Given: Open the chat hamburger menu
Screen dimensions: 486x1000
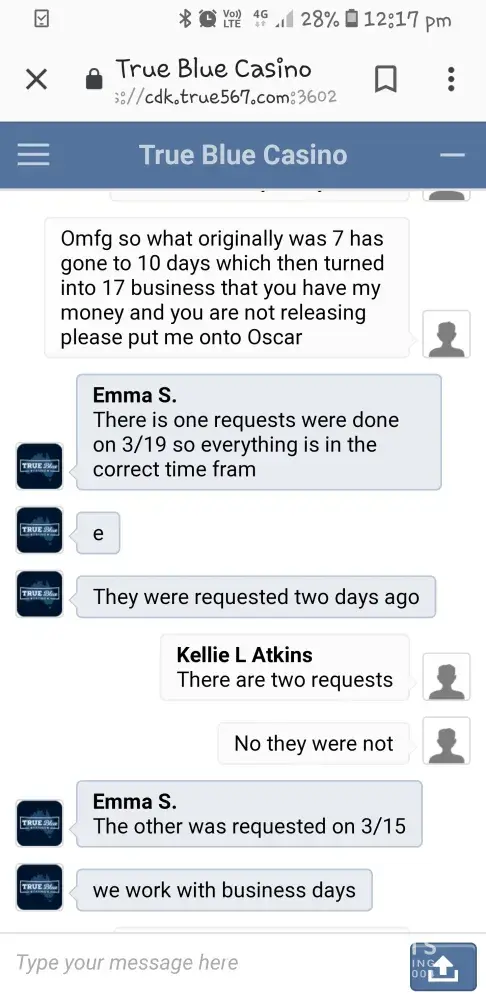Looking at the screenshot, I should coord(33,154).
